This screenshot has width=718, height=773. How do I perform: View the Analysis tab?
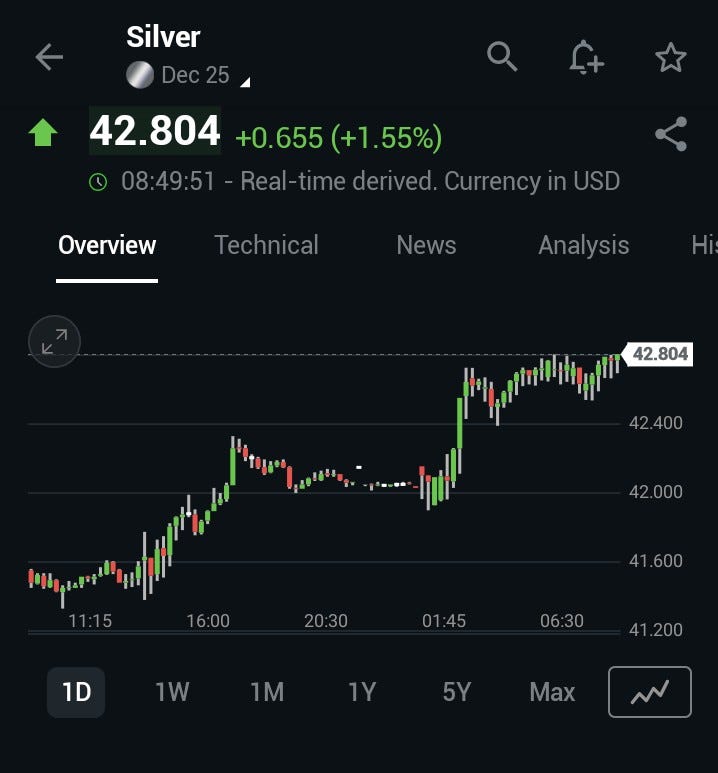(583, 245)
